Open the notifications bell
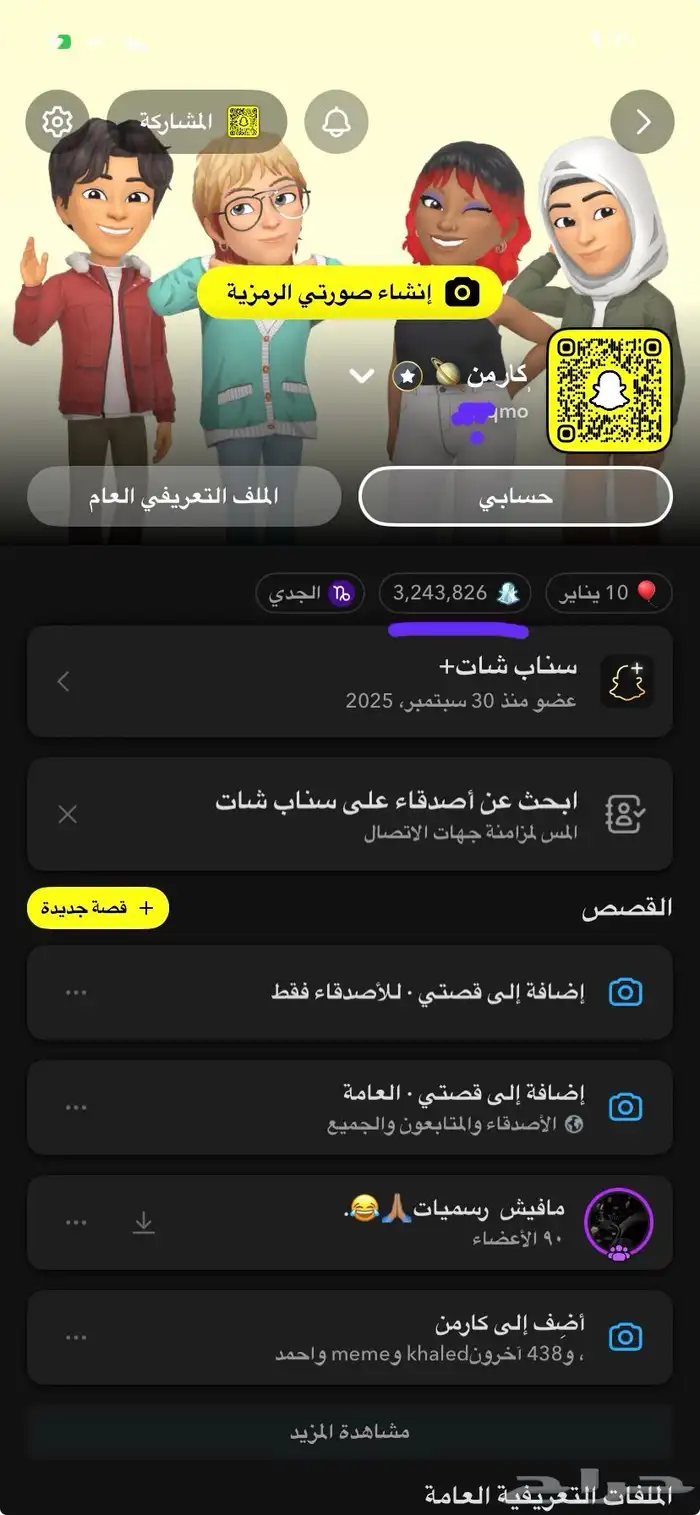This screenshot has height=1515, width=700. pos(336,121)
